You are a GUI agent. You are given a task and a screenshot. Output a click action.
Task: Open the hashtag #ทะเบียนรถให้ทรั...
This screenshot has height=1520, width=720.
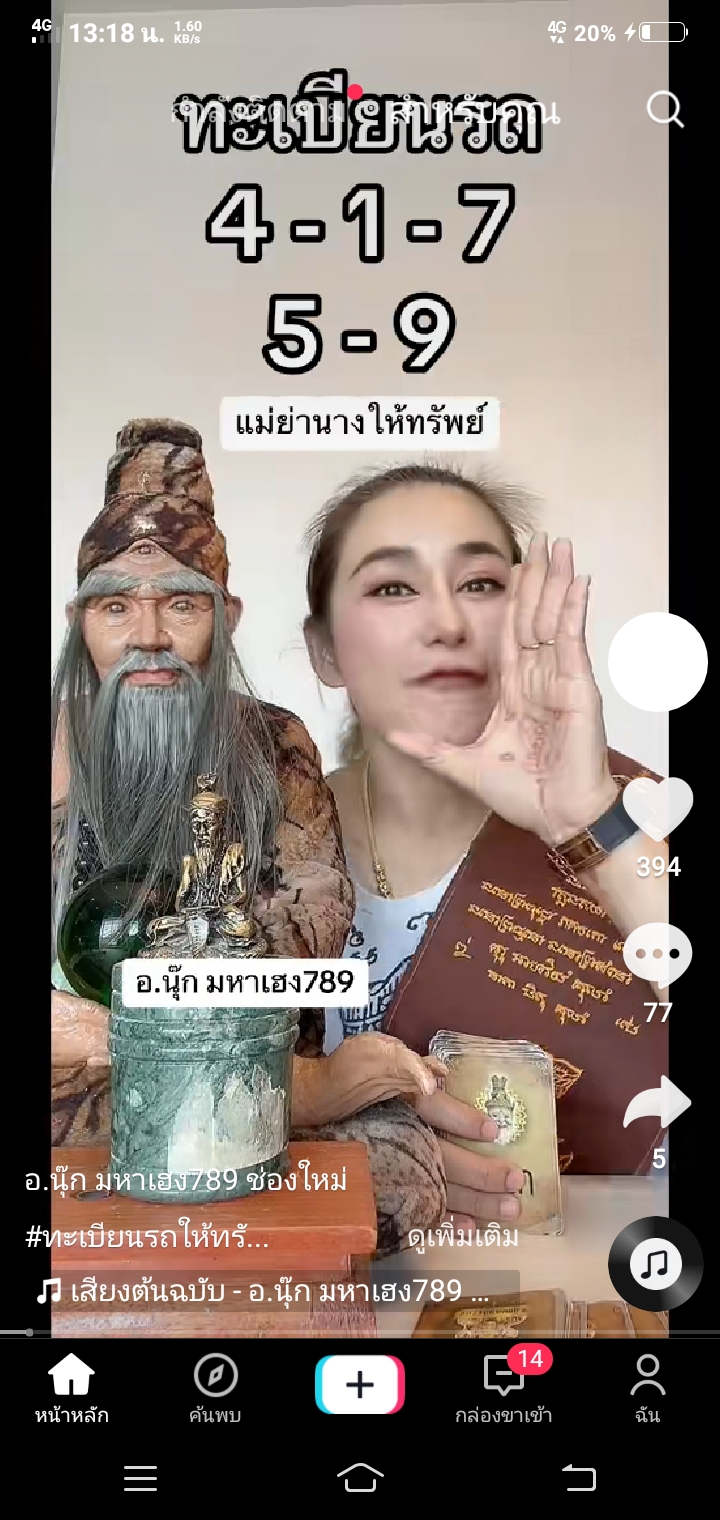[147, 1237]
